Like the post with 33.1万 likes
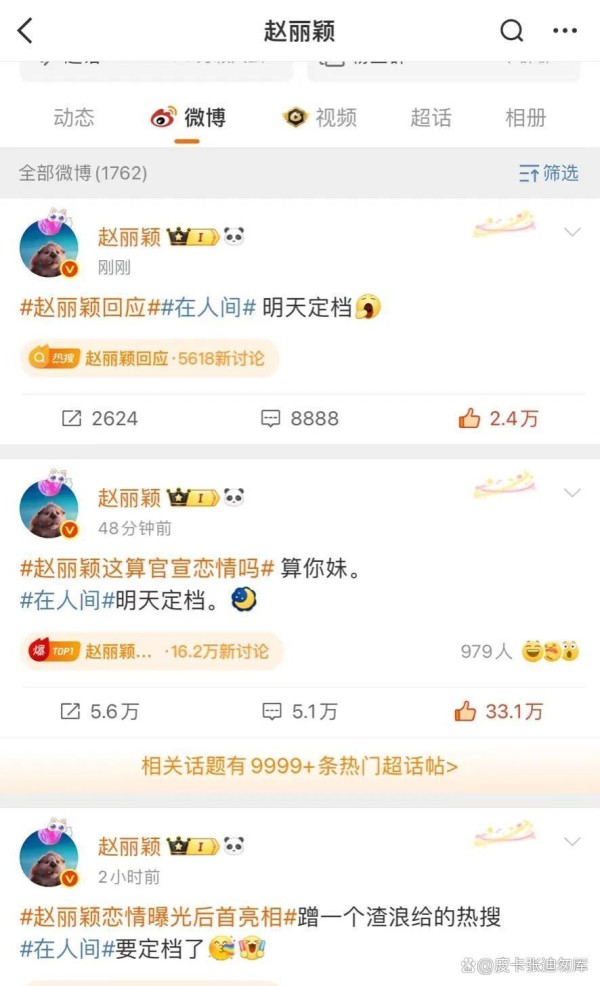Screen dimensions: 600x986 (498, 711)
